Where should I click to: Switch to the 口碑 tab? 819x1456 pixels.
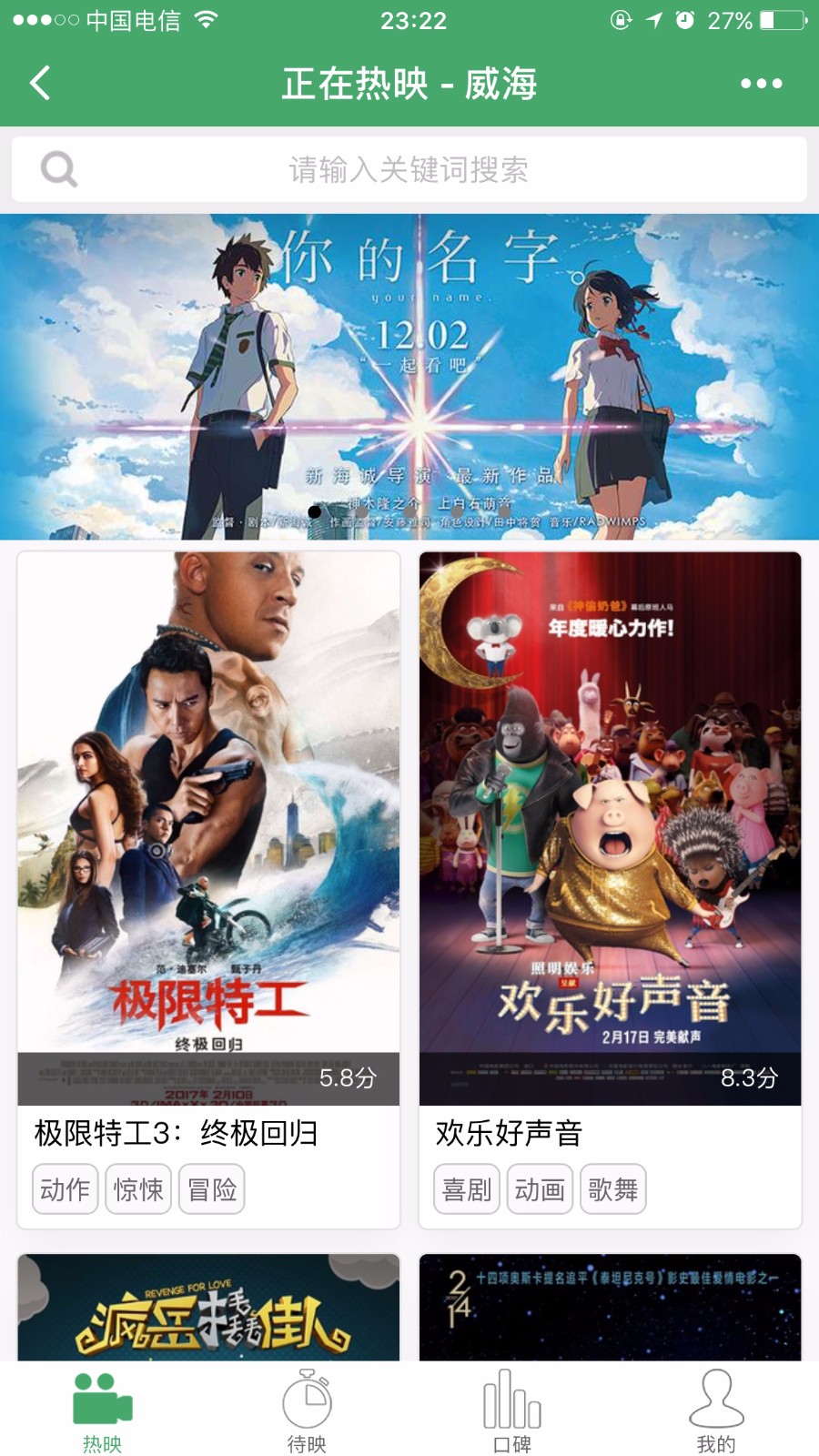pos(512,1410)
